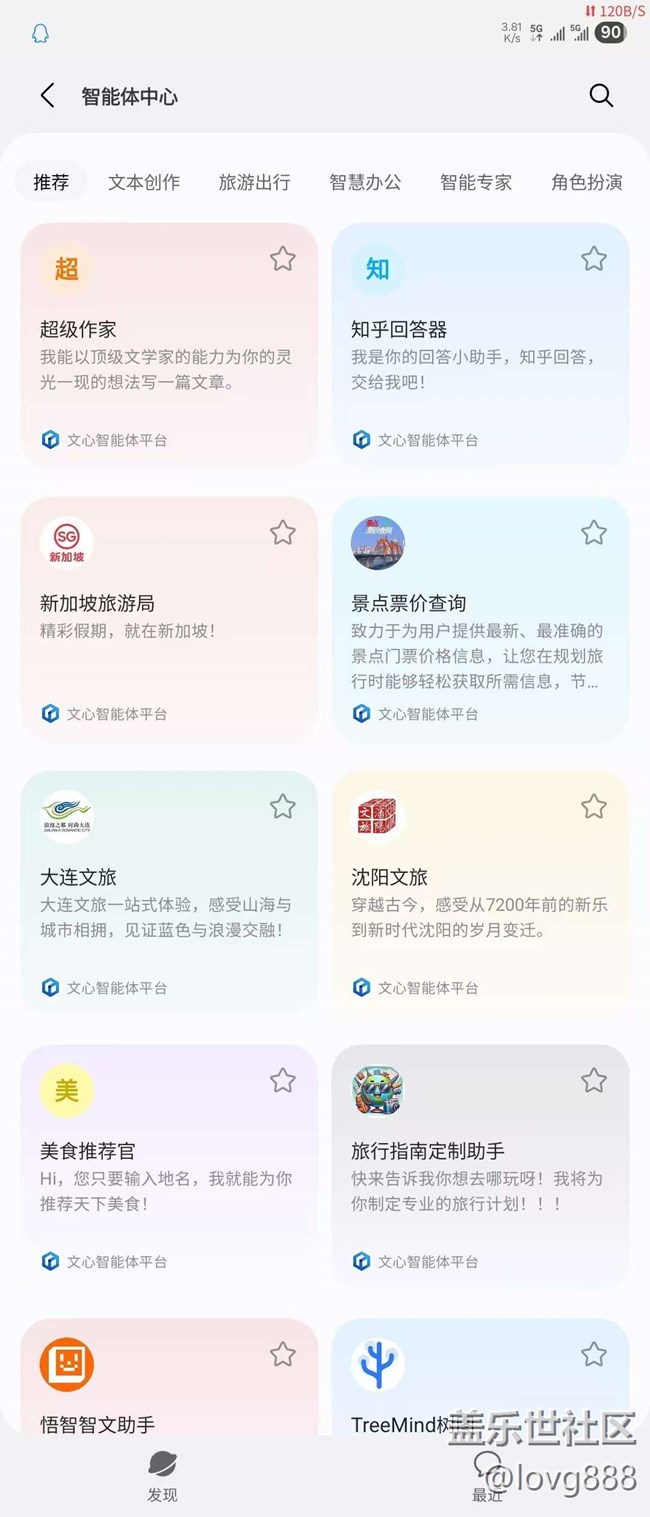Switch to the 角色扮演 tab
The height and width of the screenshot is (1517, 650).
click(x=587, y=182)
